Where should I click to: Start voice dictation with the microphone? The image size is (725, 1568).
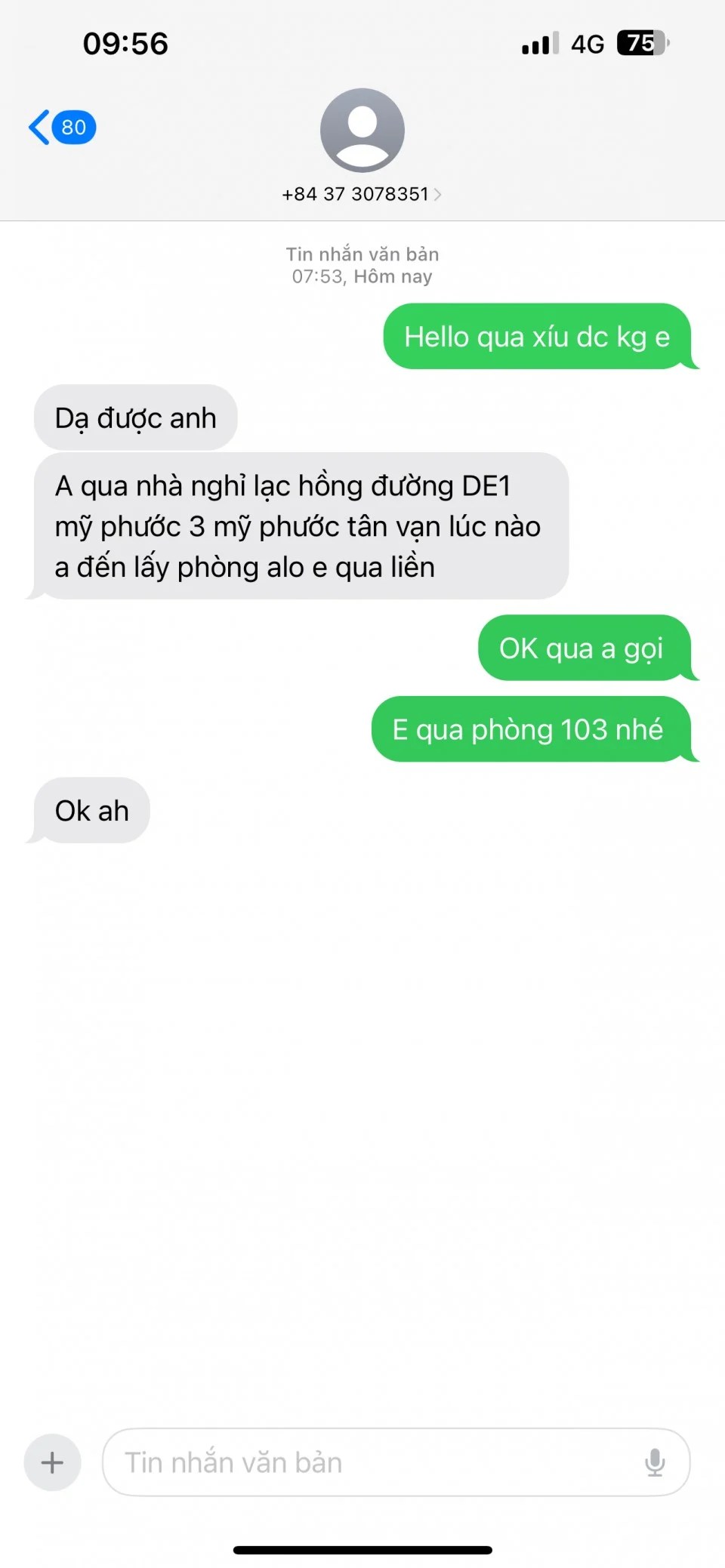coord(655,1462)
